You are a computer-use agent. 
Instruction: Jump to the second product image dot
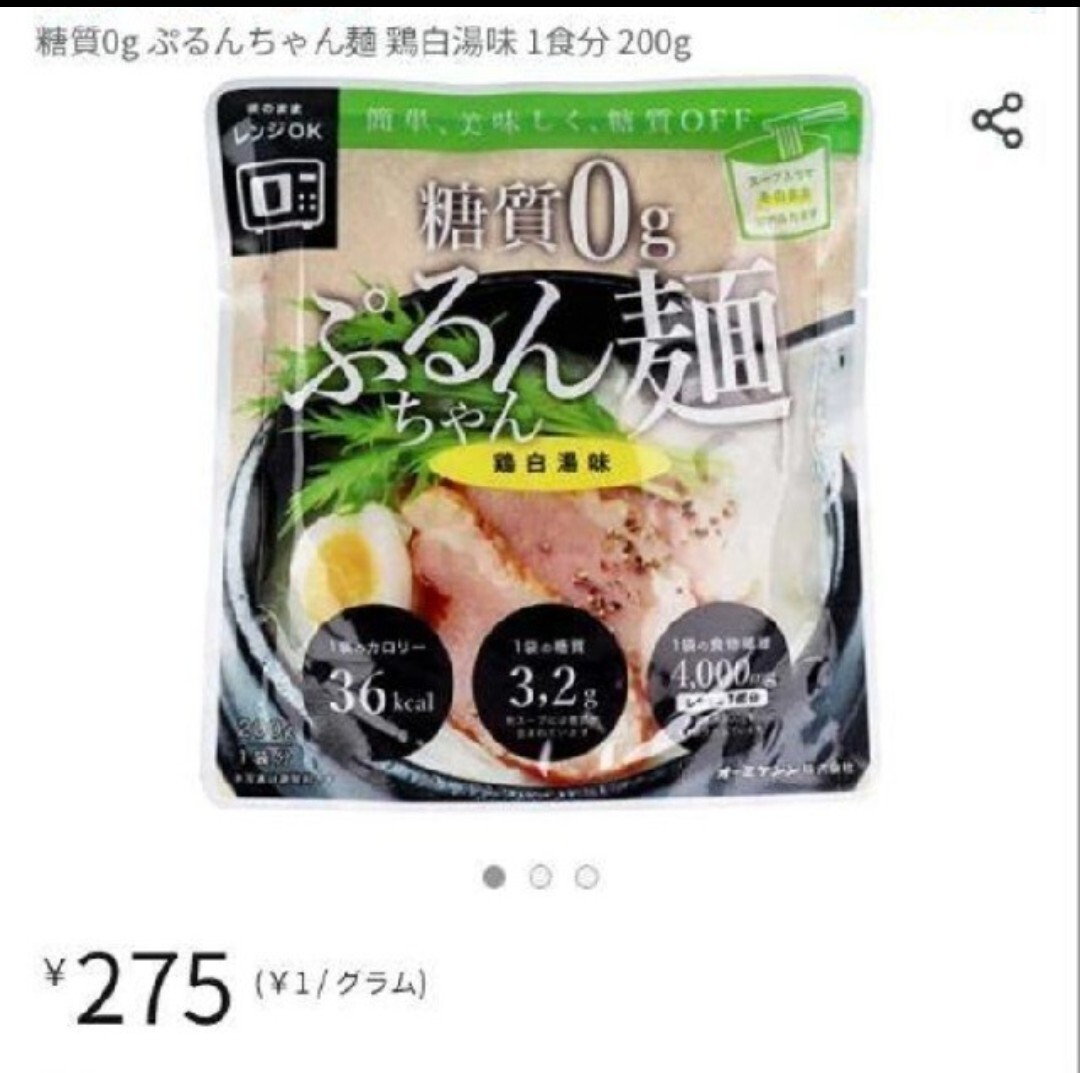pyautogui.click(x=540, y=877)
